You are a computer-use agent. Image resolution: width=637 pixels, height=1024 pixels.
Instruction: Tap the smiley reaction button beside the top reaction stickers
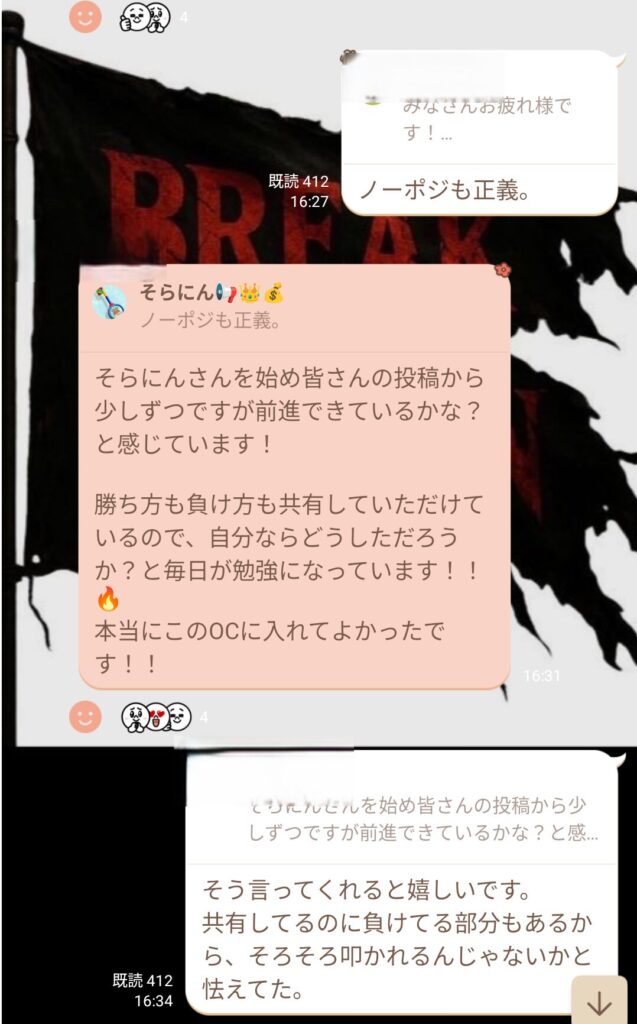click(85, 15)
